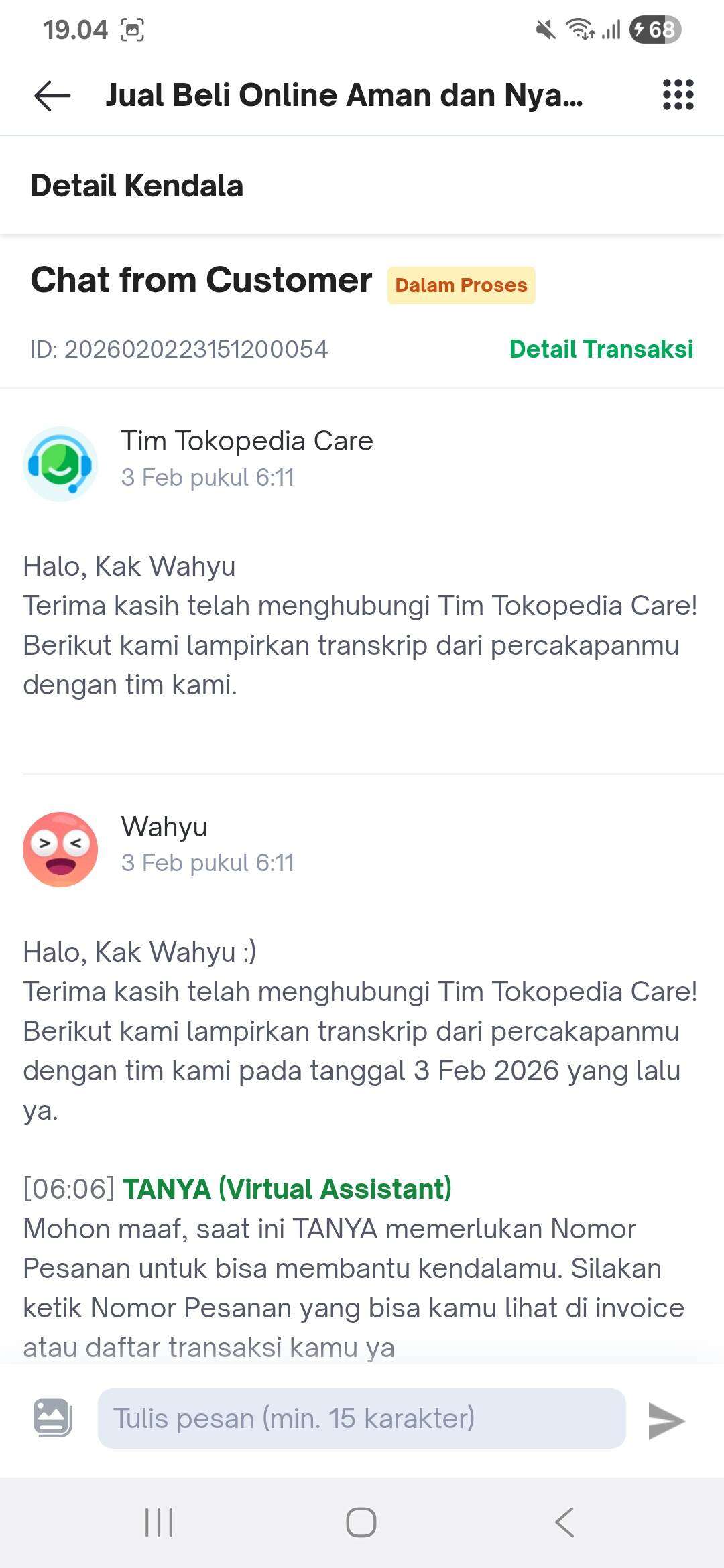The image size is (724, 1568).
Task: Open Detail Transaksi link
Action: pyautogui.click(x=601, y=349)
